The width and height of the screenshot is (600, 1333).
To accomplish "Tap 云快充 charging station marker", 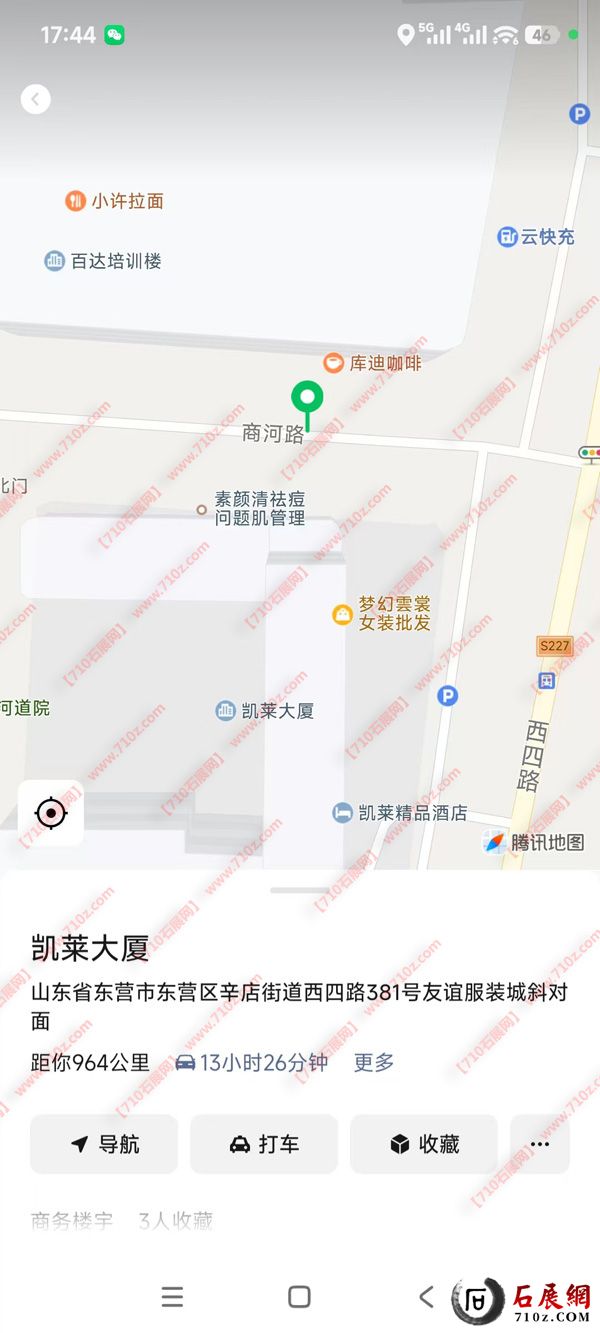I will 536,237.
